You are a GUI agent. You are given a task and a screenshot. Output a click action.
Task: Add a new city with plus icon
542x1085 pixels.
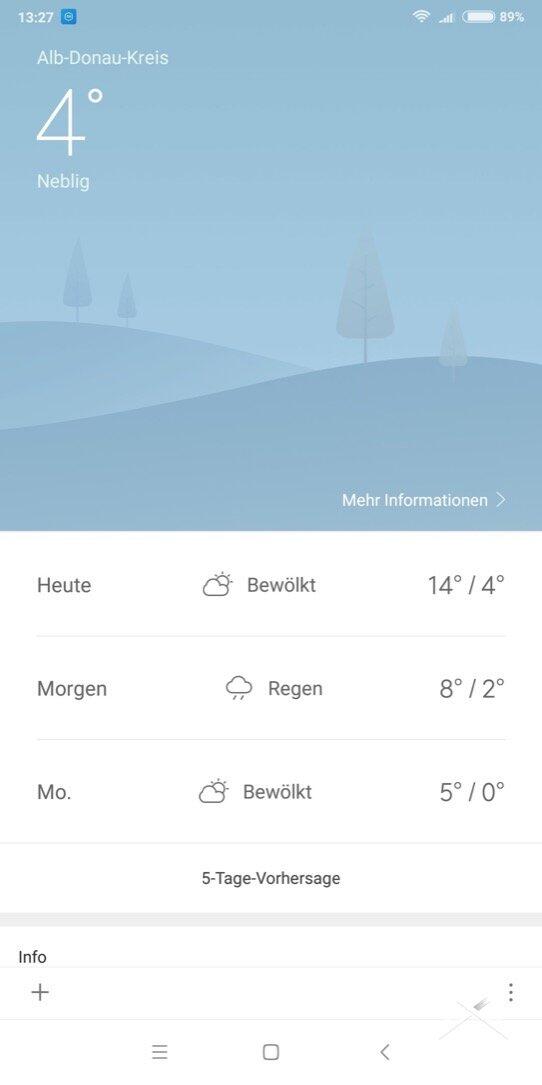[x=40, y=992]
